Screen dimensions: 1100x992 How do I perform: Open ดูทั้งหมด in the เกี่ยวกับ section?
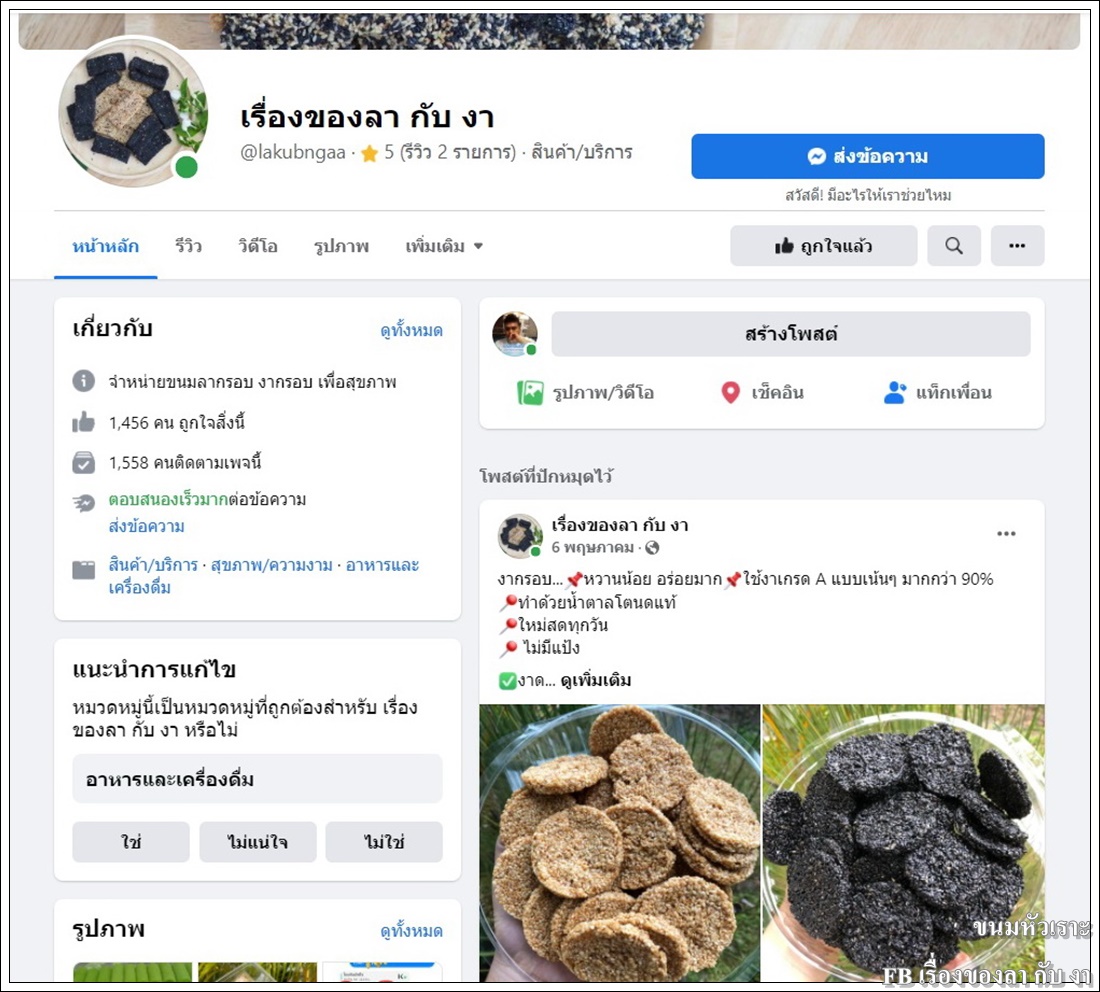click(411, 330)
